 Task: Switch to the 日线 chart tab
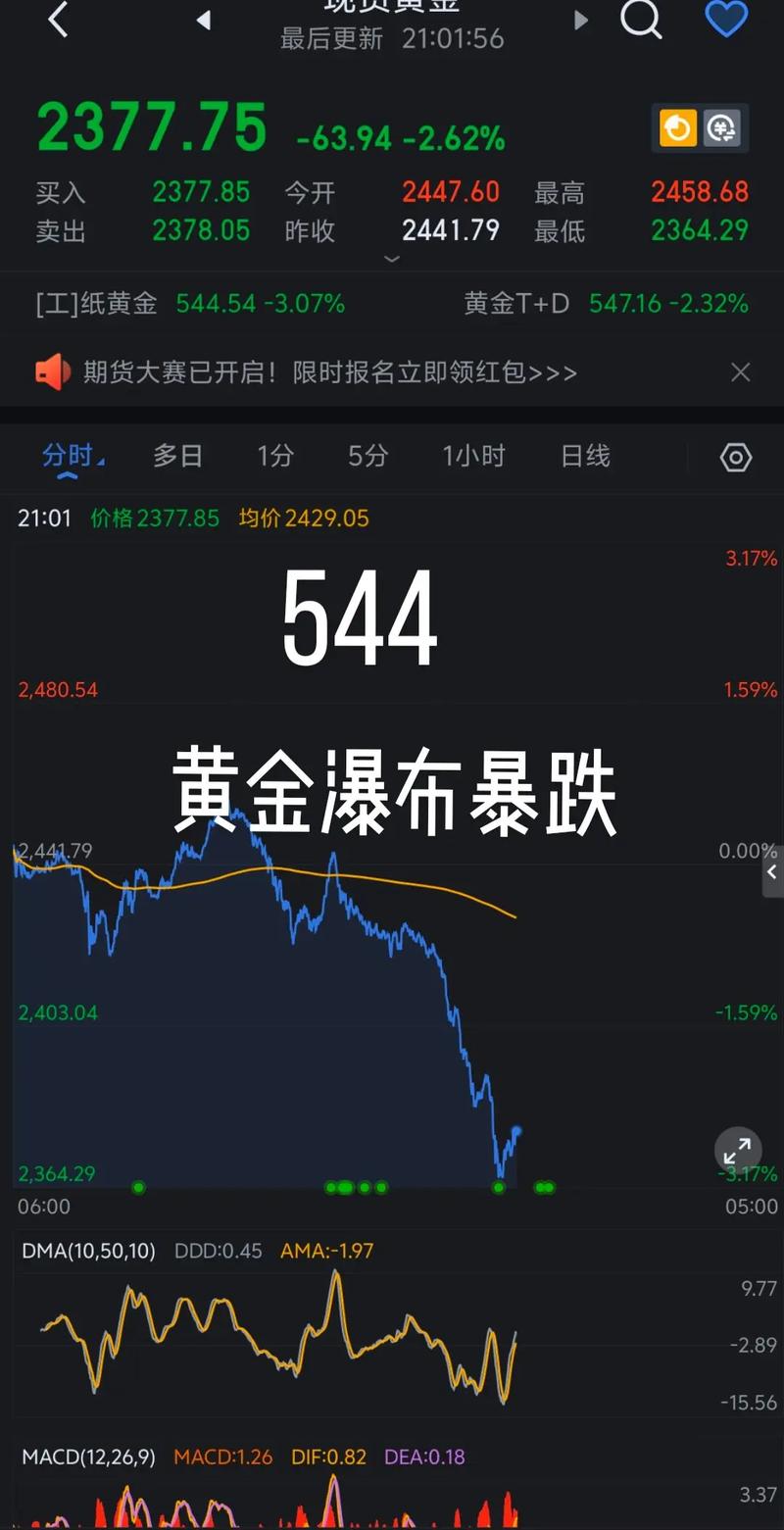coord(585,456)
